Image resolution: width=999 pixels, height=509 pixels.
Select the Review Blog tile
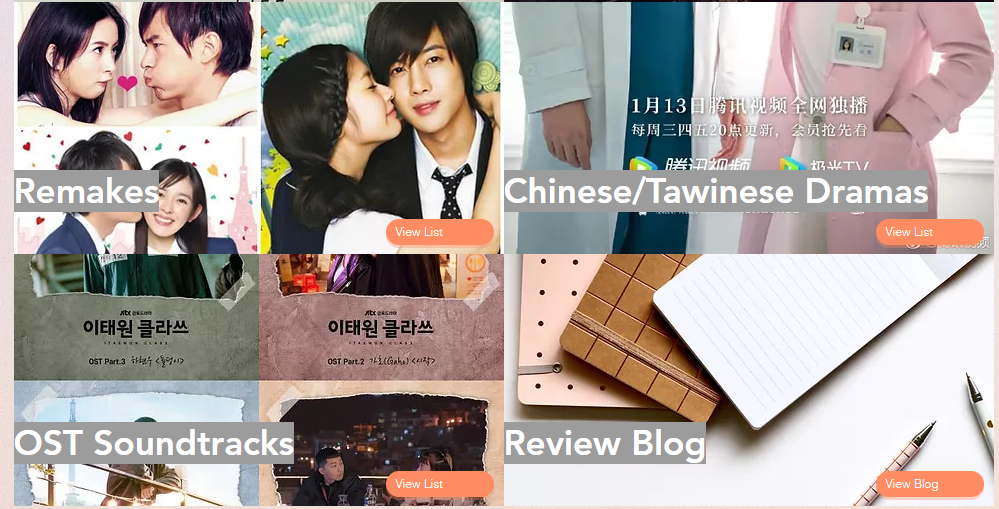coord(604,443)
